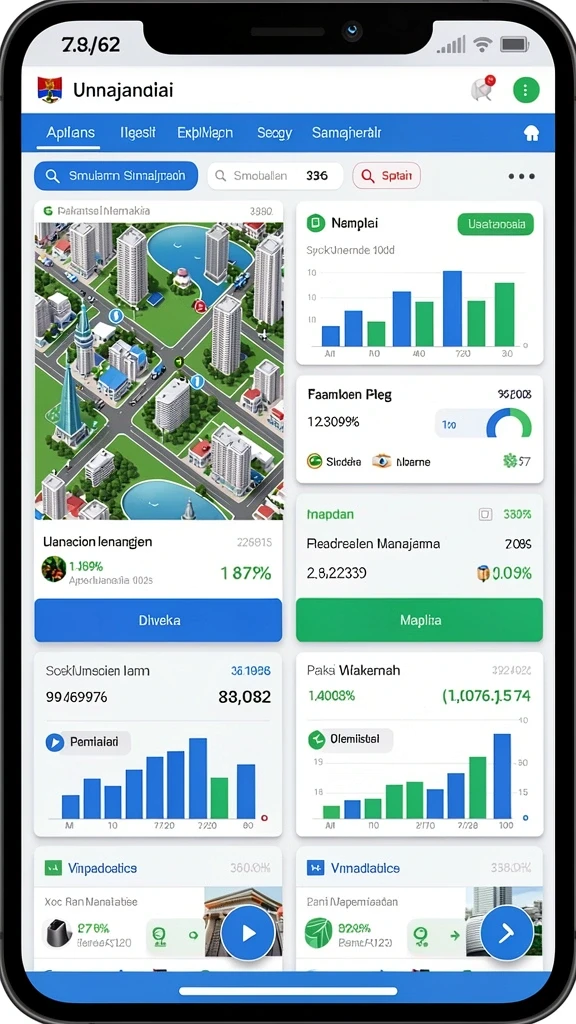The width and height of the screenshot is (576, 1024).
Task: Select the Seogy tab
Action: 274,133
